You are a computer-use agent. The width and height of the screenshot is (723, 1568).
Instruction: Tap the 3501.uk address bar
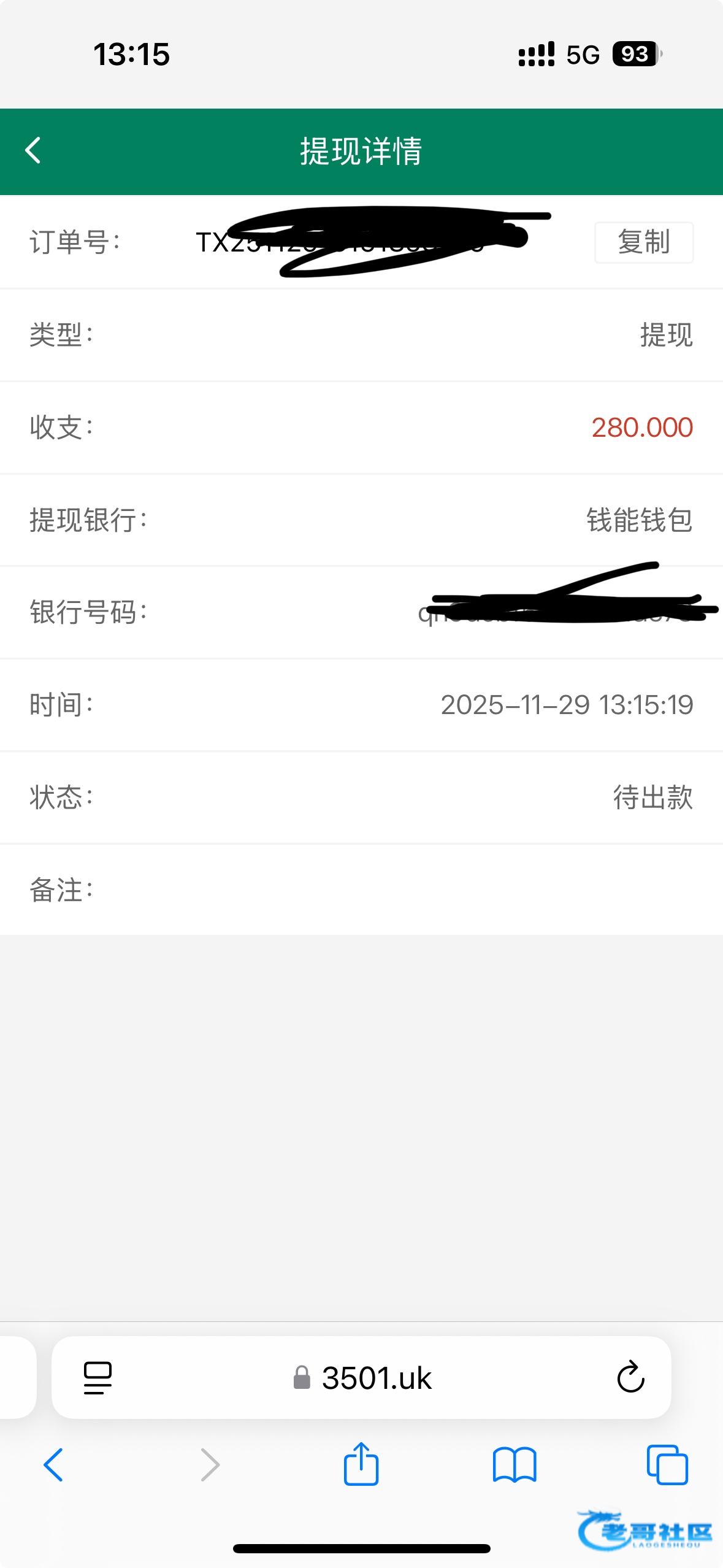(x=377, y=1378)
